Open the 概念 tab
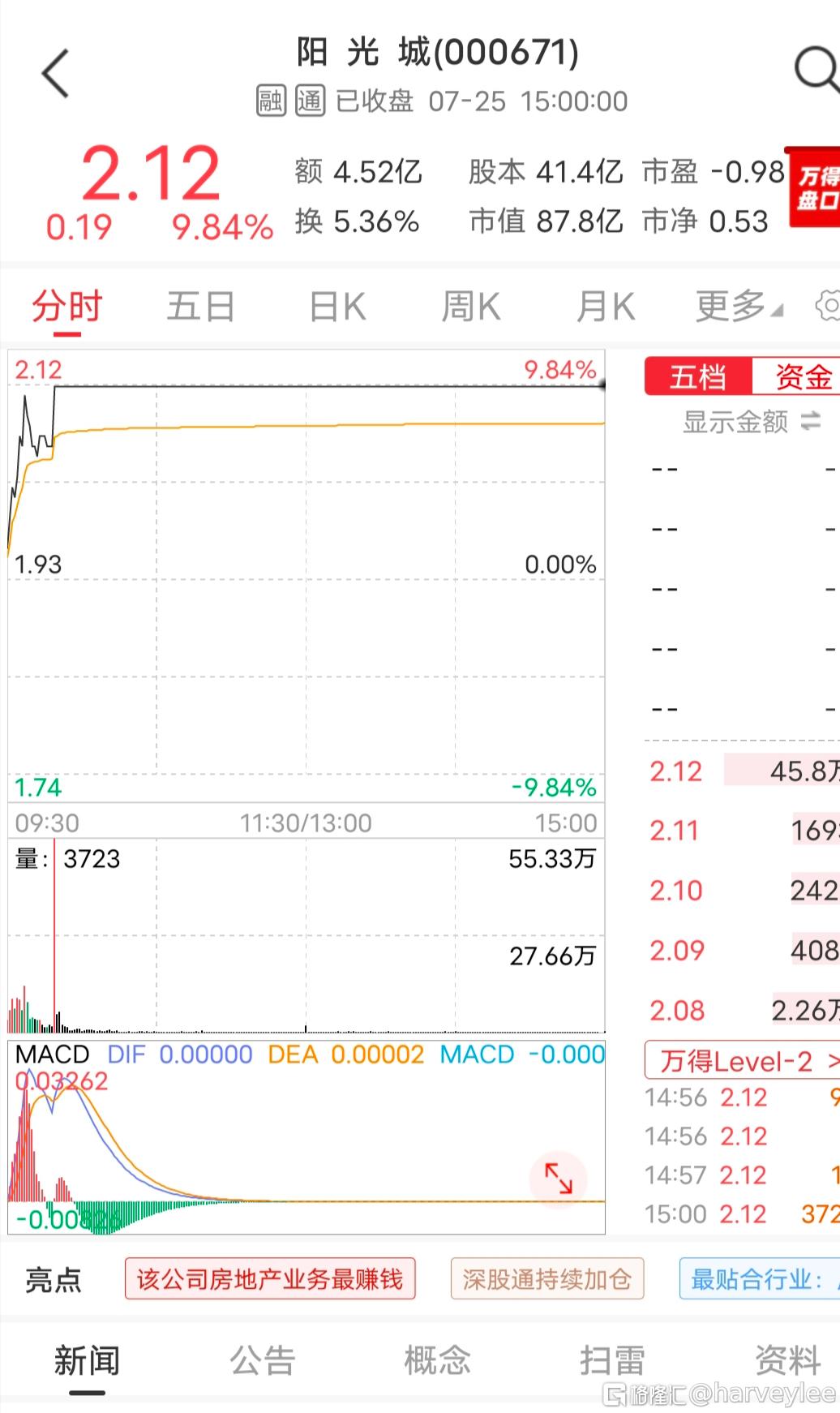840x1413 pixels. tap(437, 1360)
